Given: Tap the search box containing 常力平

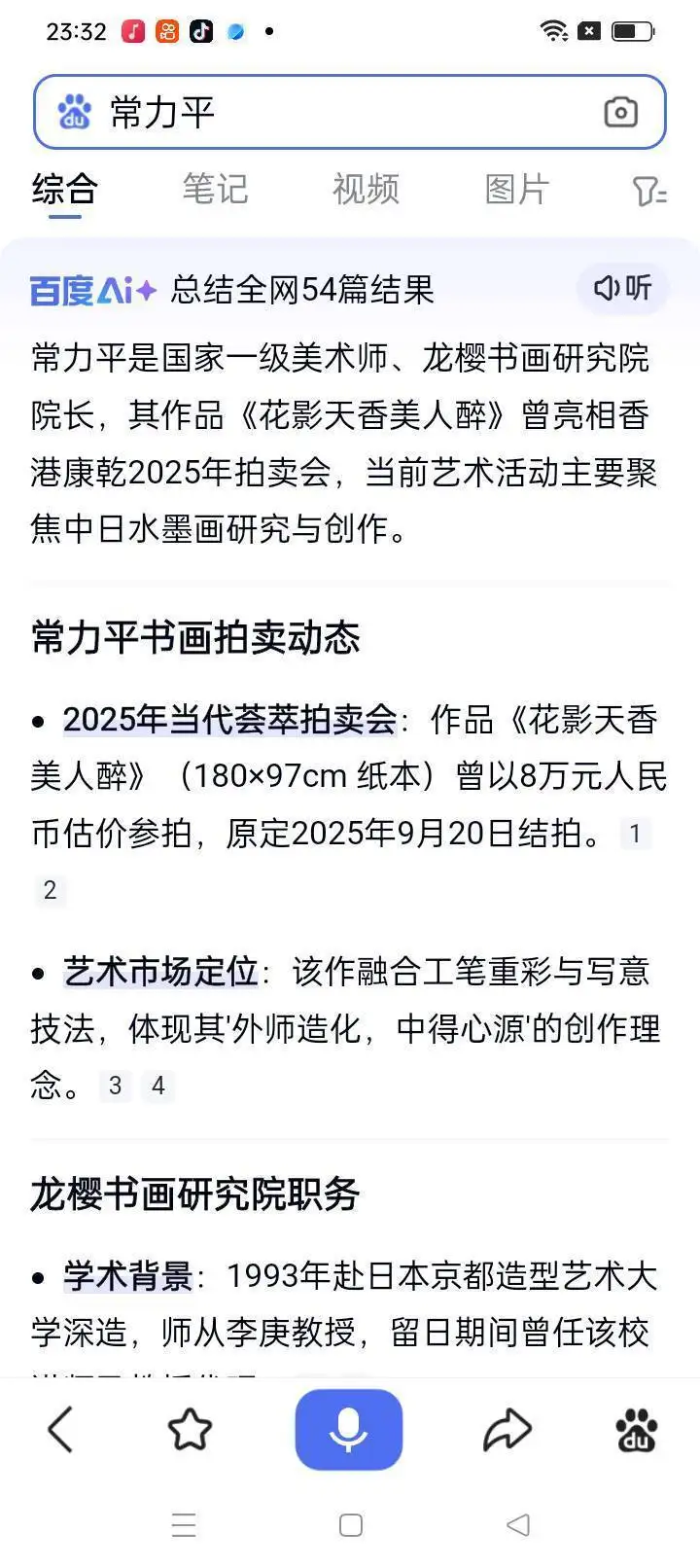Looking at the screenshot, I should pyautogui.click(x=349, y=112).
